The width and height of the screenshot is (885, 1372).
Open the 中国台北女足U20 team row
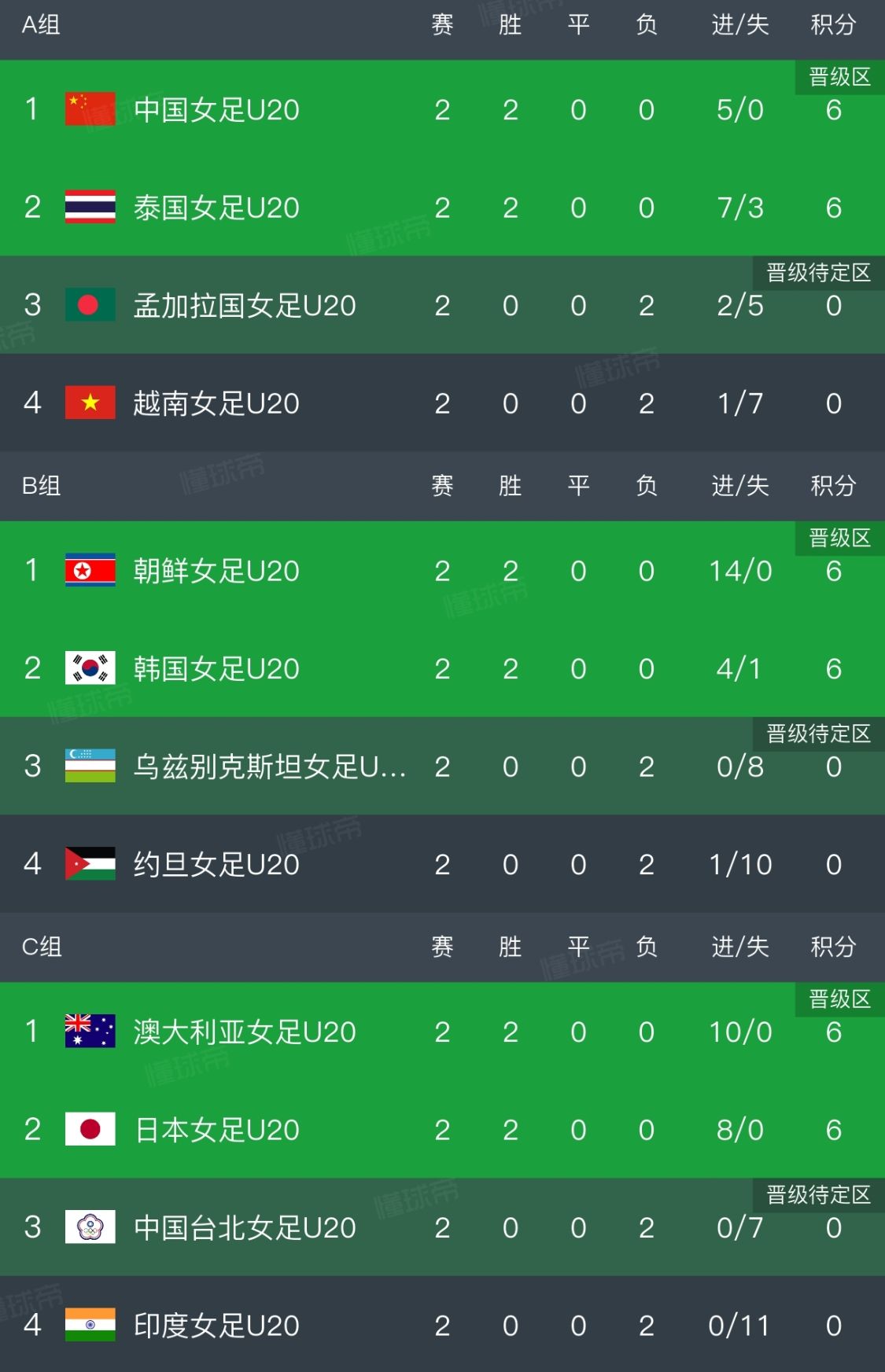[x=442, y=1227]
